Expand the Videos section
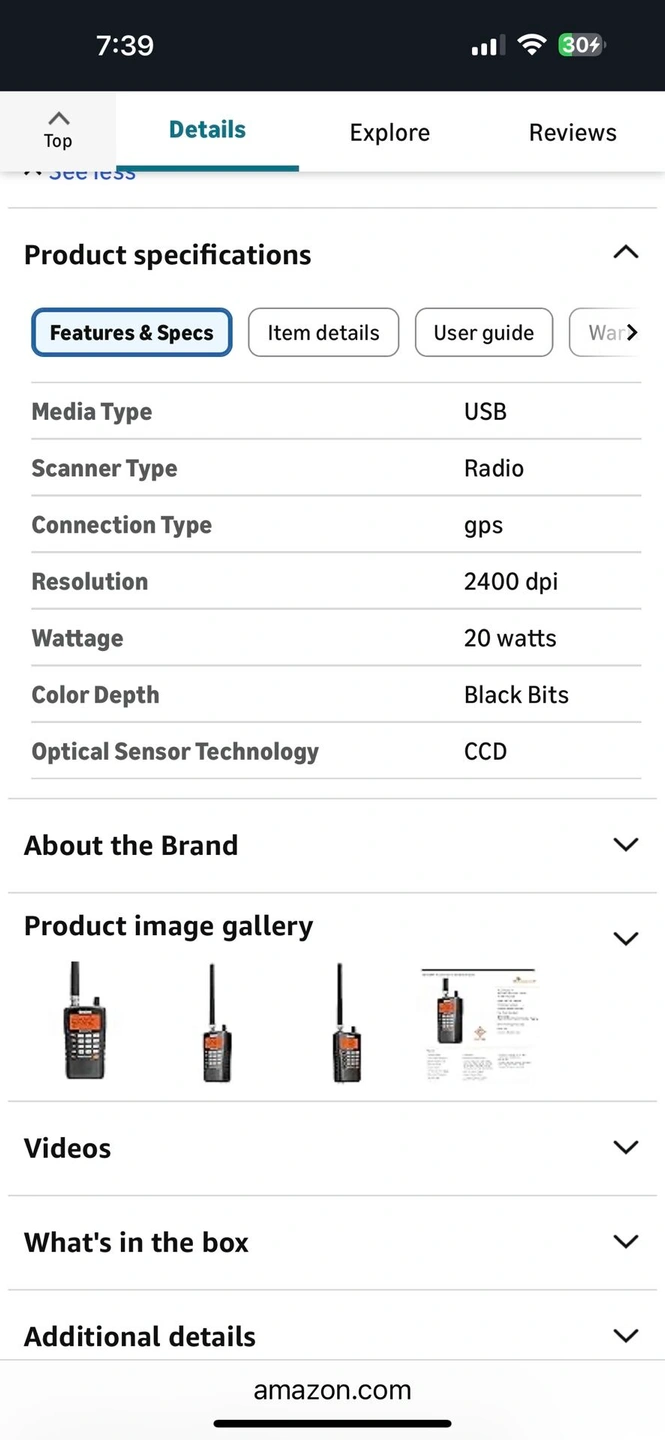 point(625,1147)
